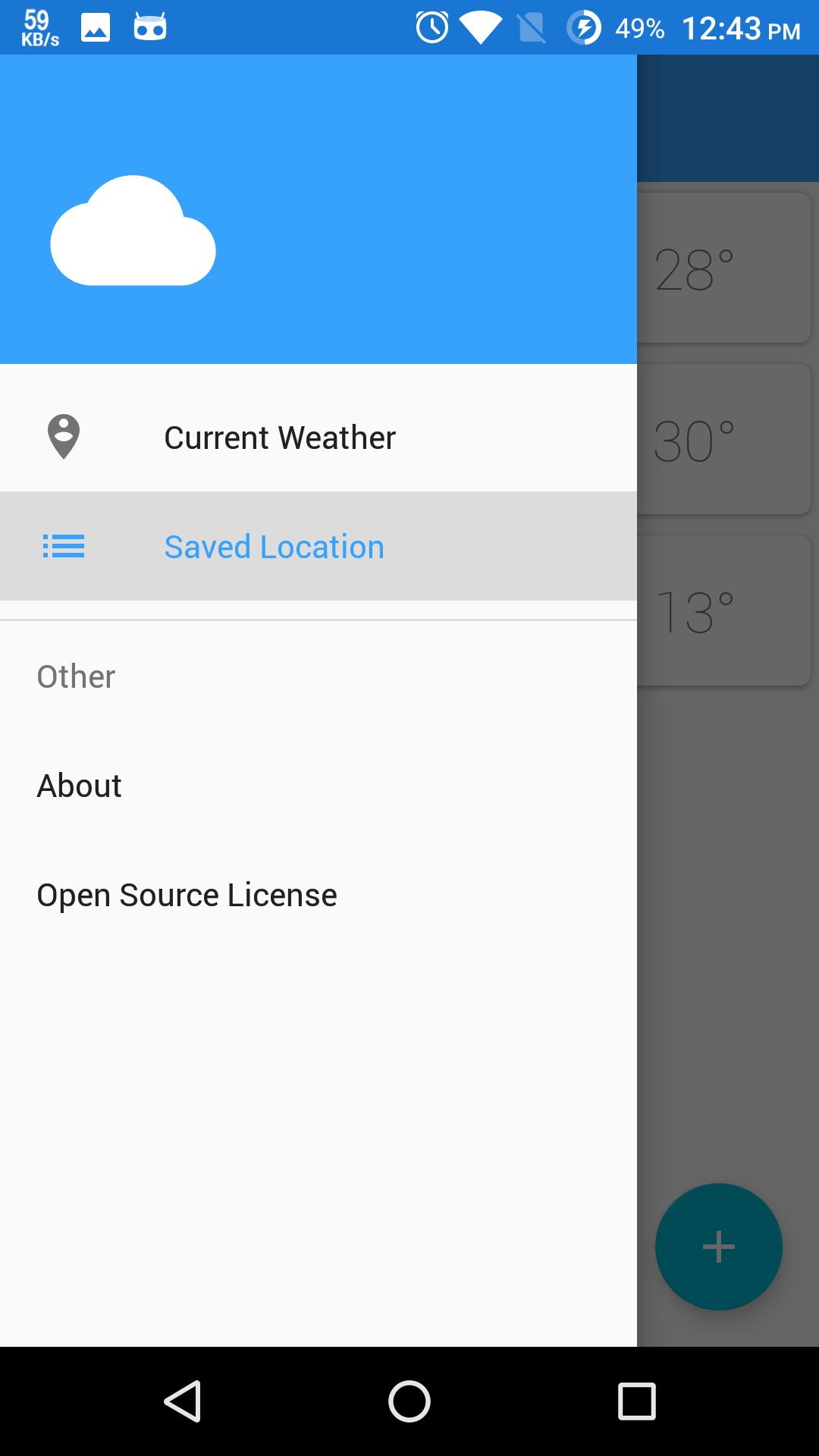Return to the home screen

[409, 1401]
